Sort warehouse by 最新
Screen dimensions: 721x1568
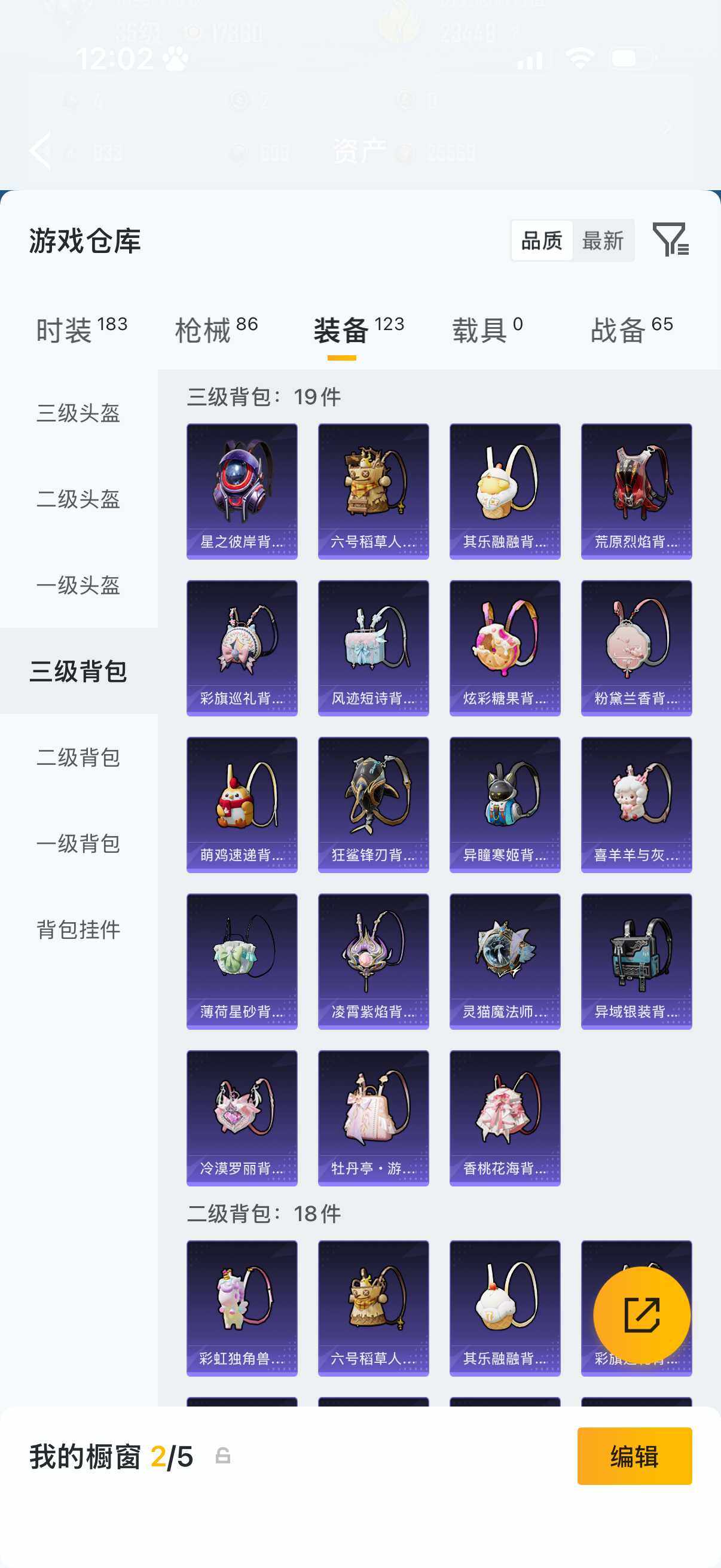click(x=603, y=240)
